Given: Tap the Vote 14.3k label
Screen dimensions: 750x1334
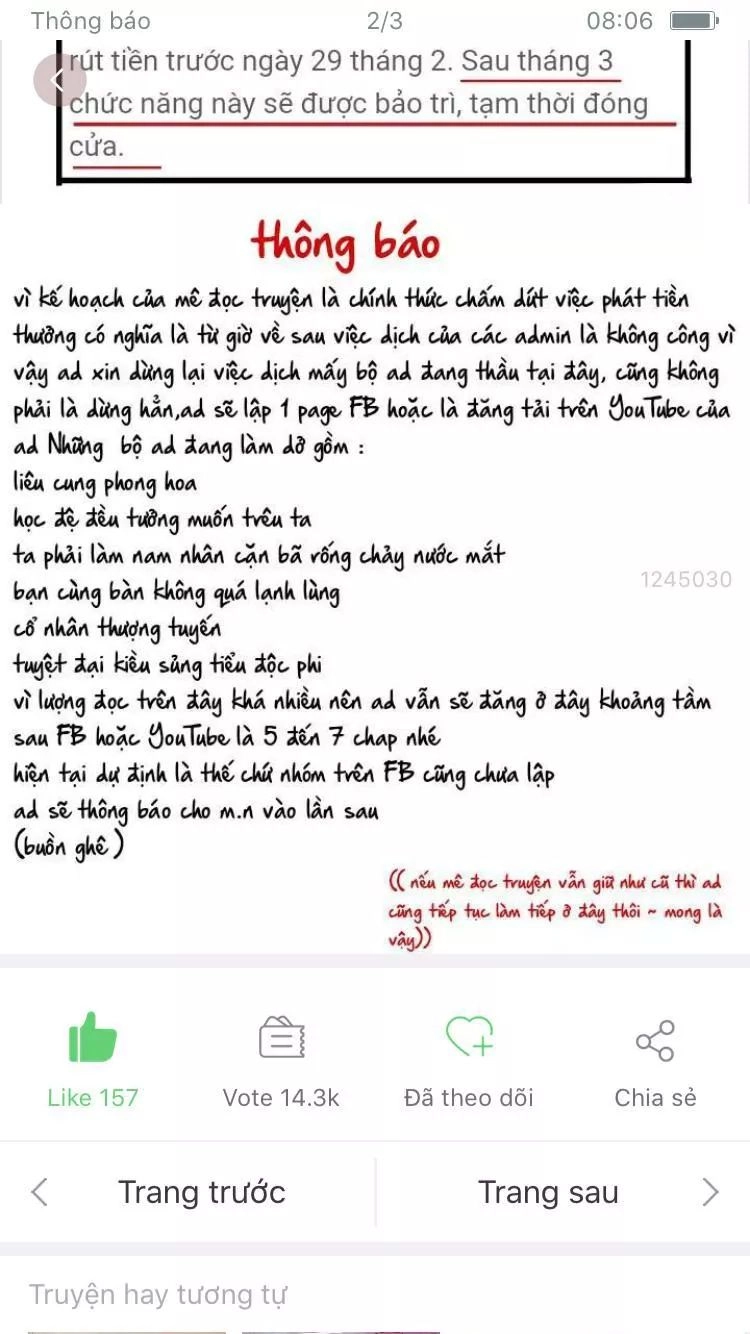Looking at the screenshot, I should point(280,1097).
